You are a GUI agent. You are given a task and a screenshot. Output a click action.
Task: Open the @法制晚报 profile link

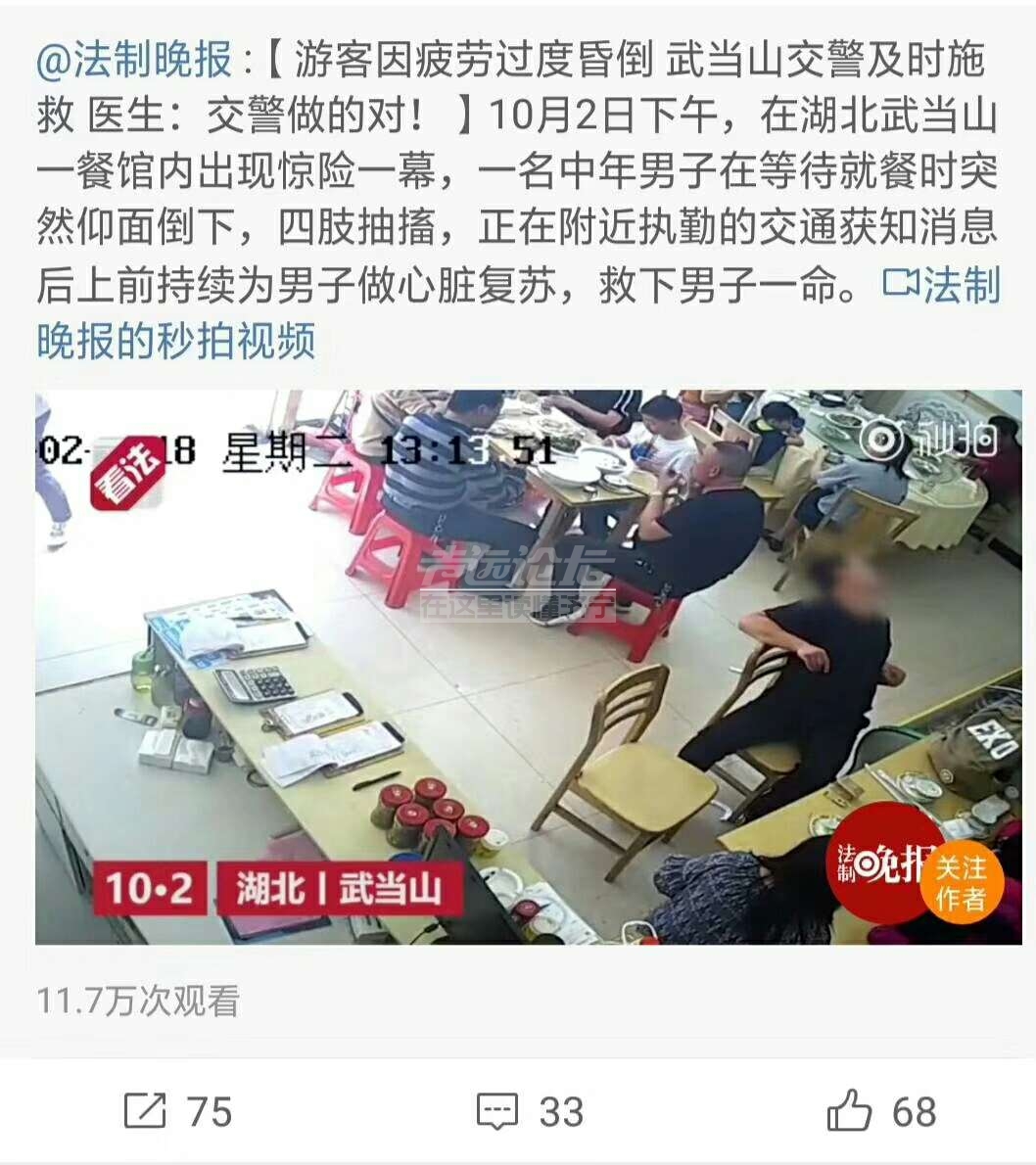[x=134, y=60]
